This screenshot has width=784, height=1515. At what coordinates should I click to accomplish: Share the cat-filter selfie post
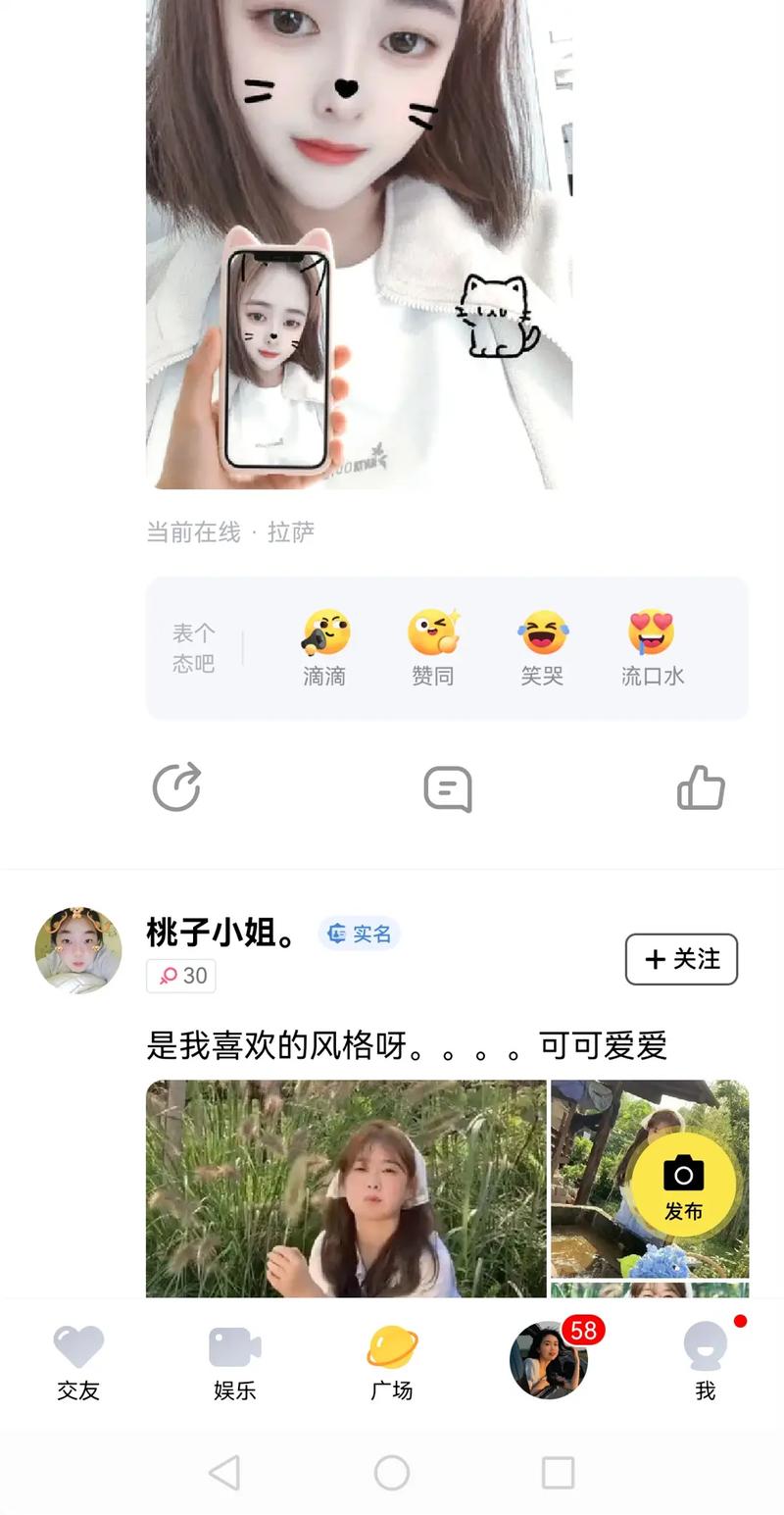(177, 787)
